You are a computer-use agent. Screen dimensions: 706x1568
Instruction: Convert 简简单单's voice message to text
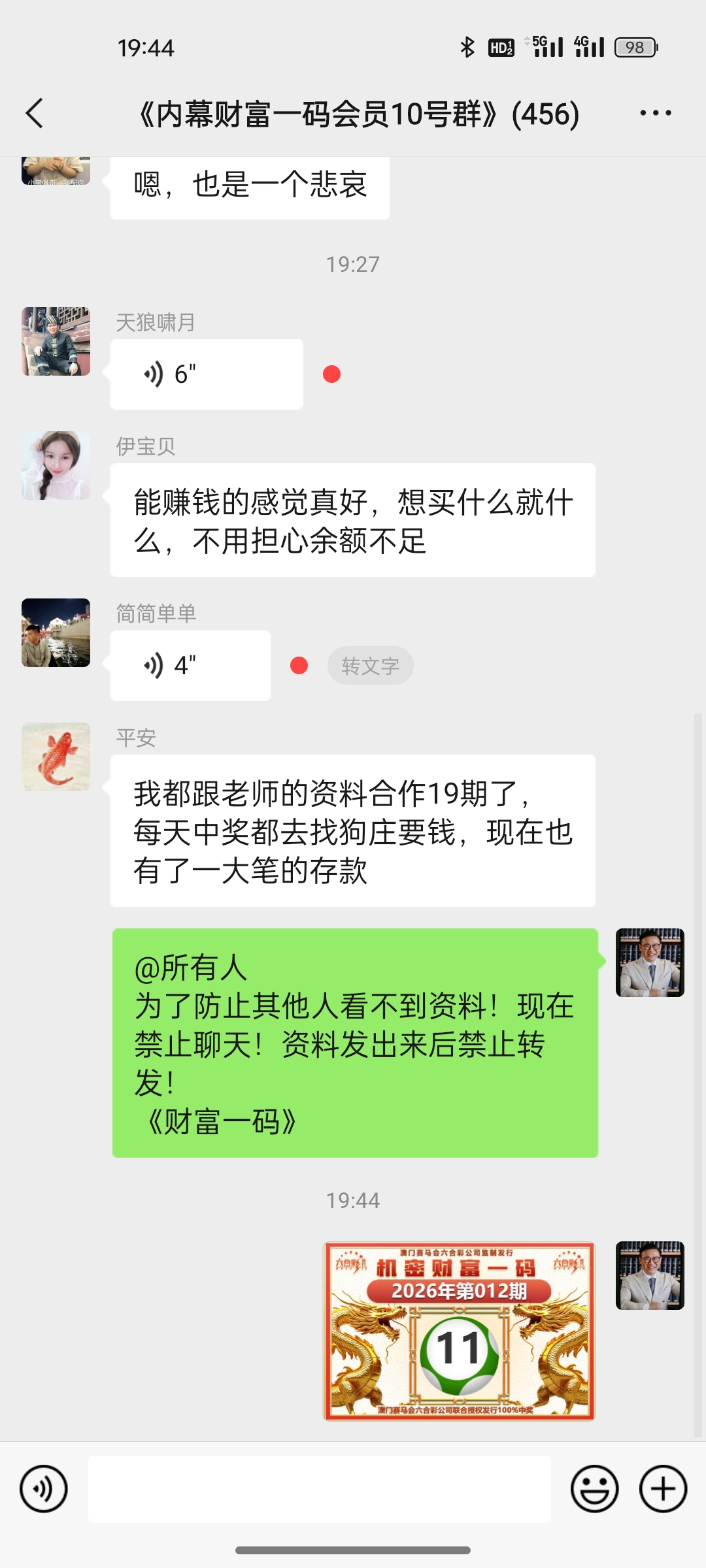coord(370,666)
